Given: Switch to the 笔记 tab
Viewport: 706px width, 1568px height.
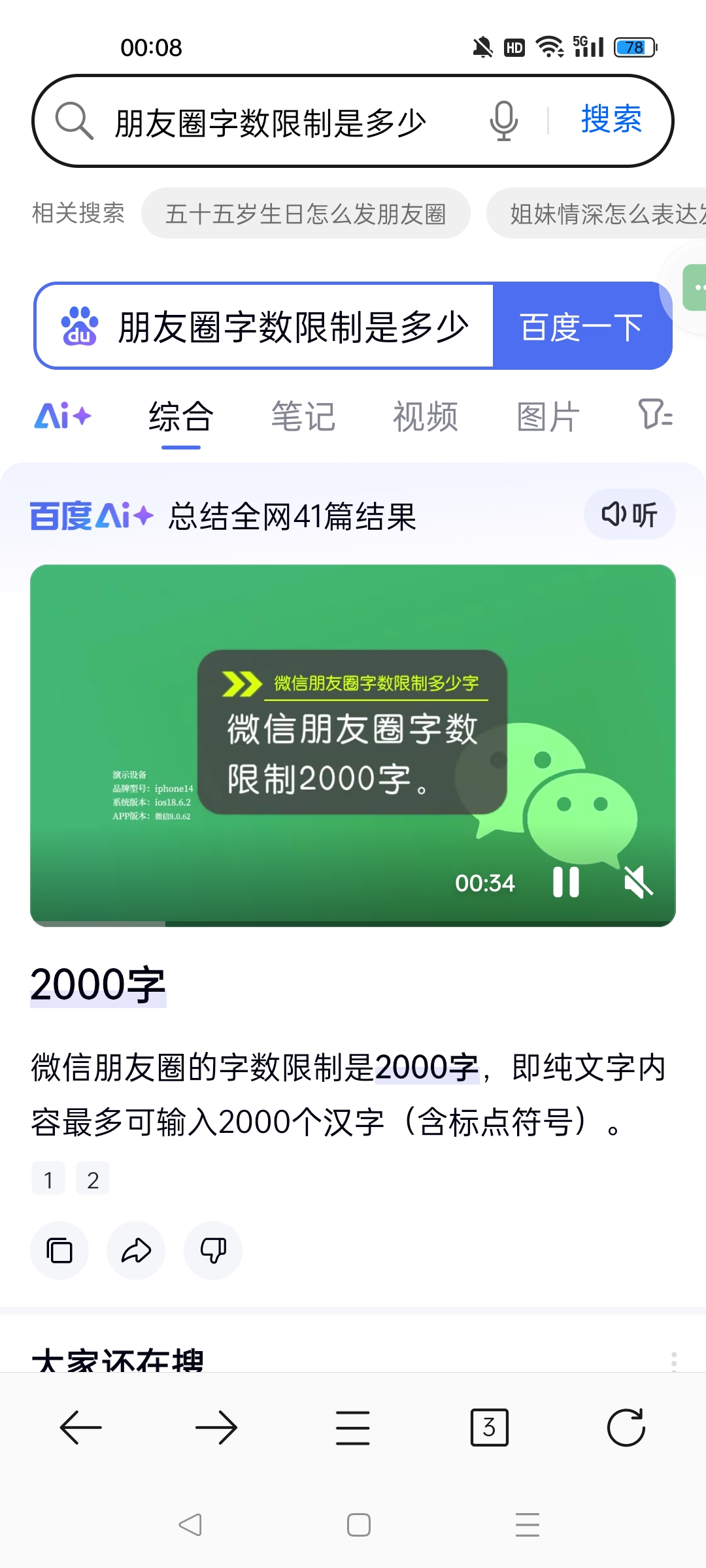Looking at the screenshot, I should tap(303, 417).
